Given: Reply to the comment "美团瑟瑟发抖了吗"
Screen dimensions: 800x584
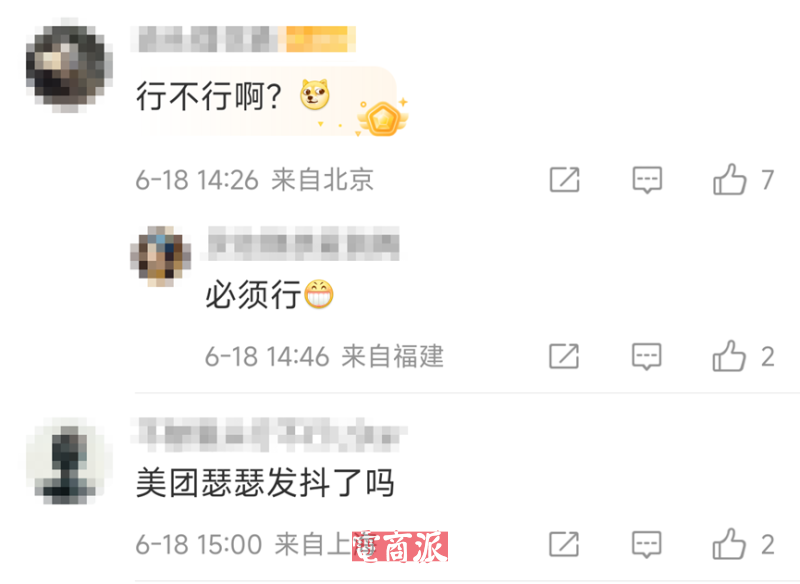Looking at the screenshot, I should (648, 545).
